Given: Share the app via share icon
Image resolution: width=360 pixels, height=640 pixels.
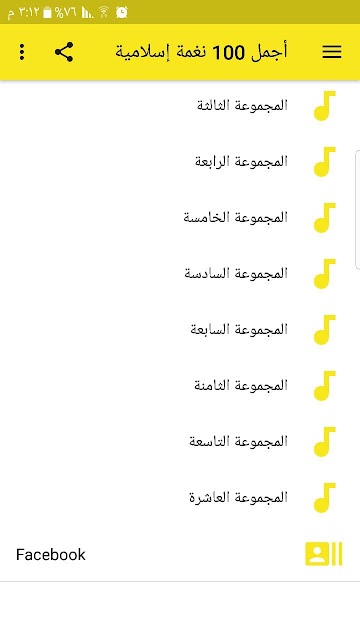Looking at the screenshot, I should [x=64, y=52].
